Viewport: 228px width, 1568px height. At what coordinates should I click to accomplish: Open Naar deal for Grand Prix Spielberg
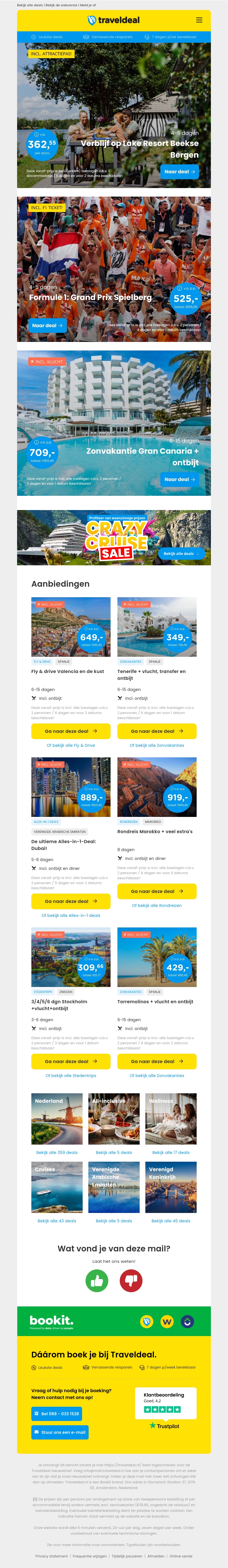point(47,326)
